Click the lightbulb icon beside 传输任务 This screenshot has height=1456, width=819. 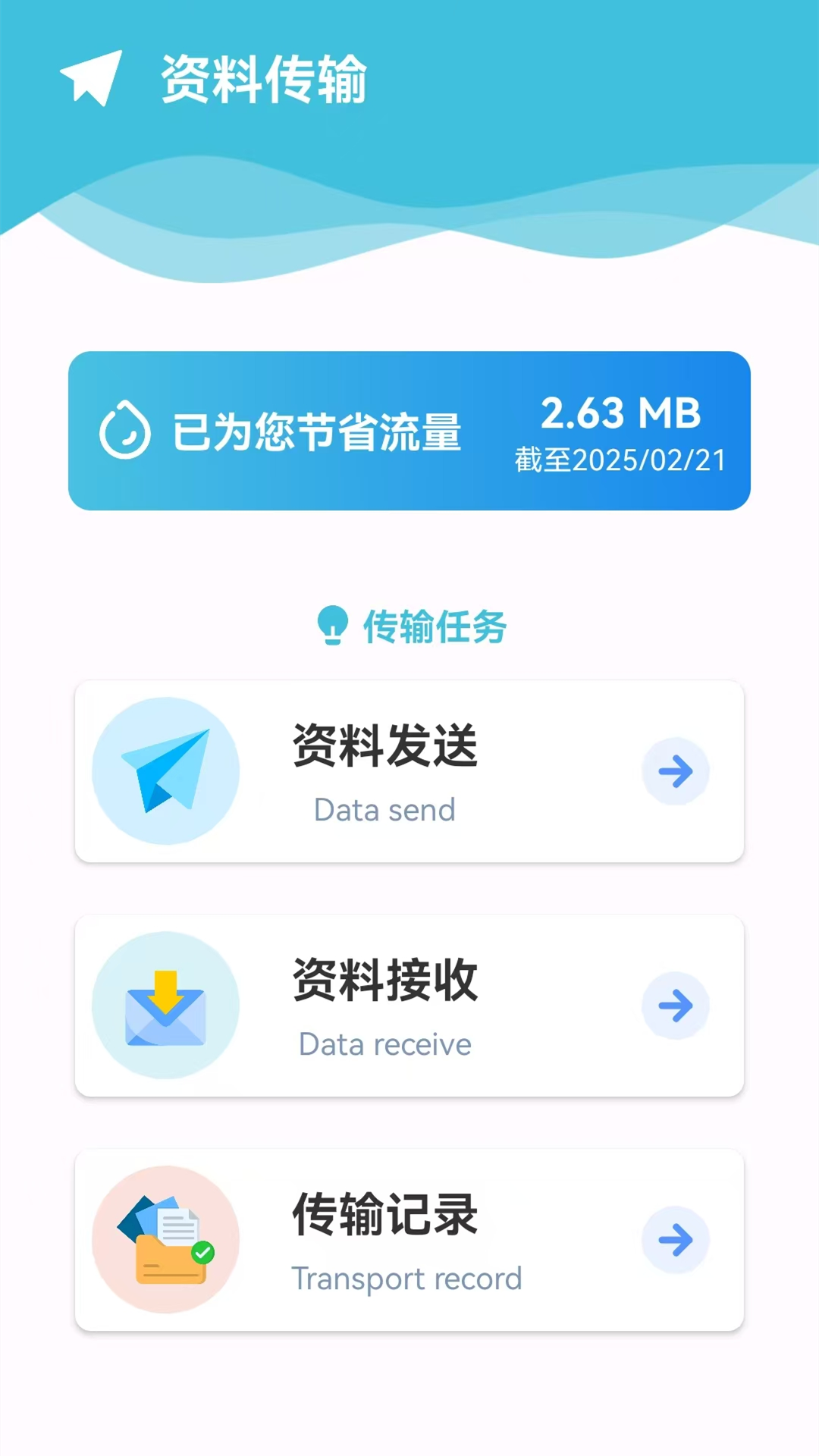point(332,626)
